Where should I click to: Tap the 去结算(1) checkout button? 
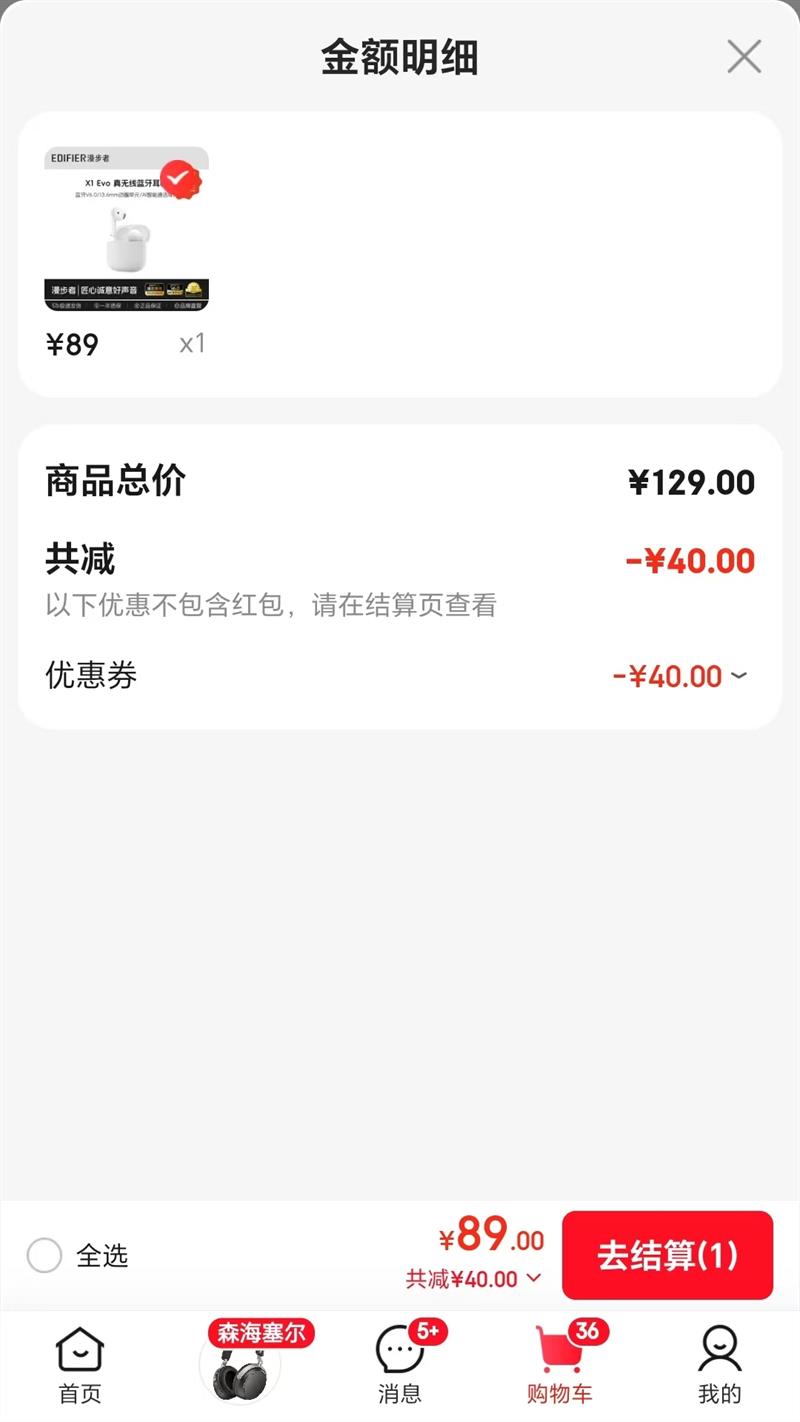[668, 1255]
